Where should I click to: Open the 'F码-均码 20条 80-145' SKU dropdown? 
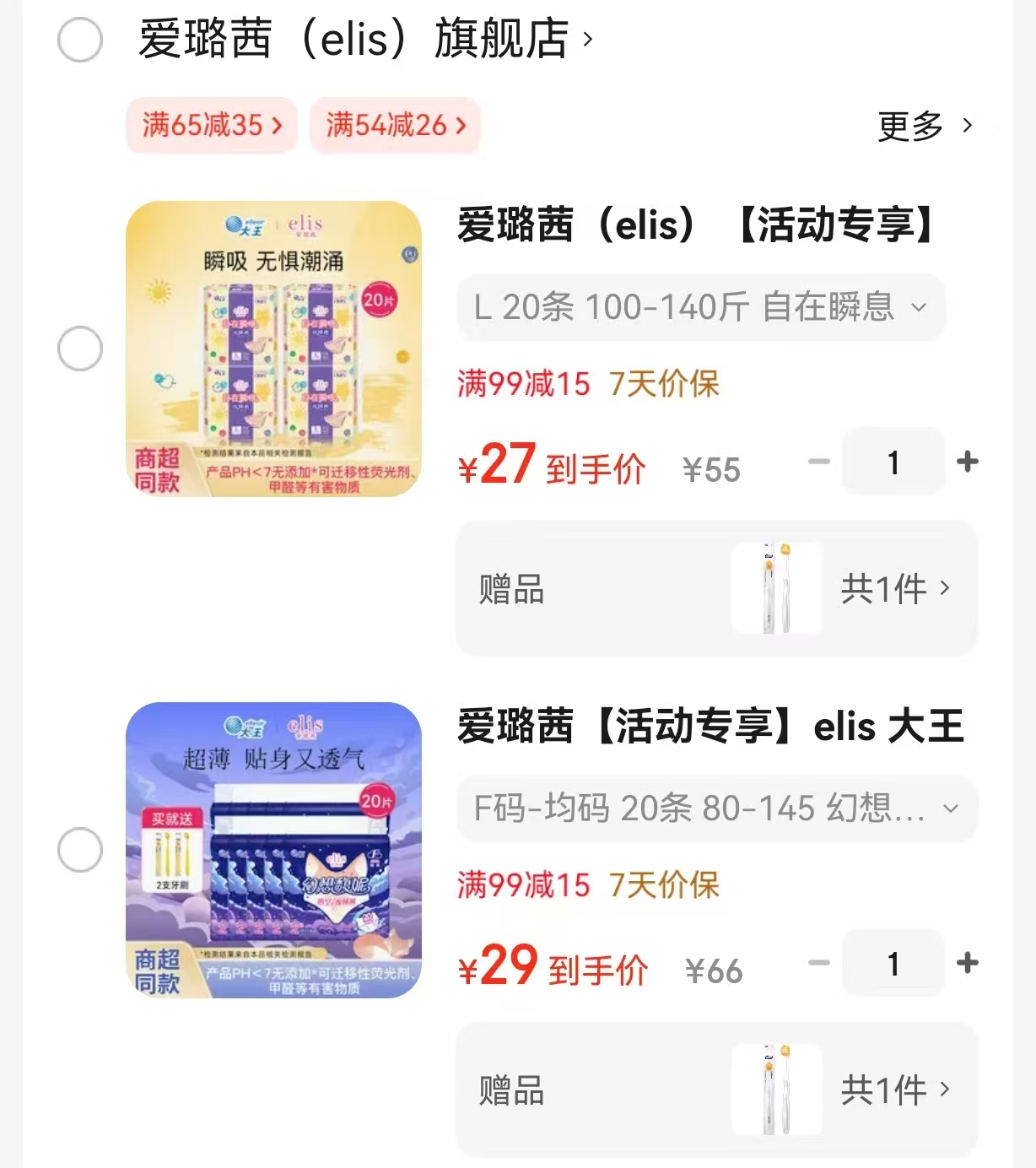click(715, 809)
